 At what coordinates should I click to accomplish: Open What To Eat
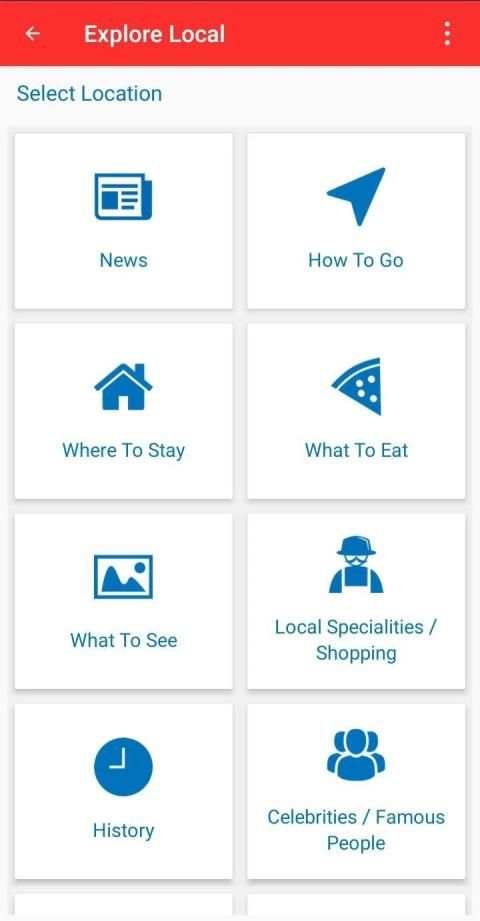[x=356, y=411]
